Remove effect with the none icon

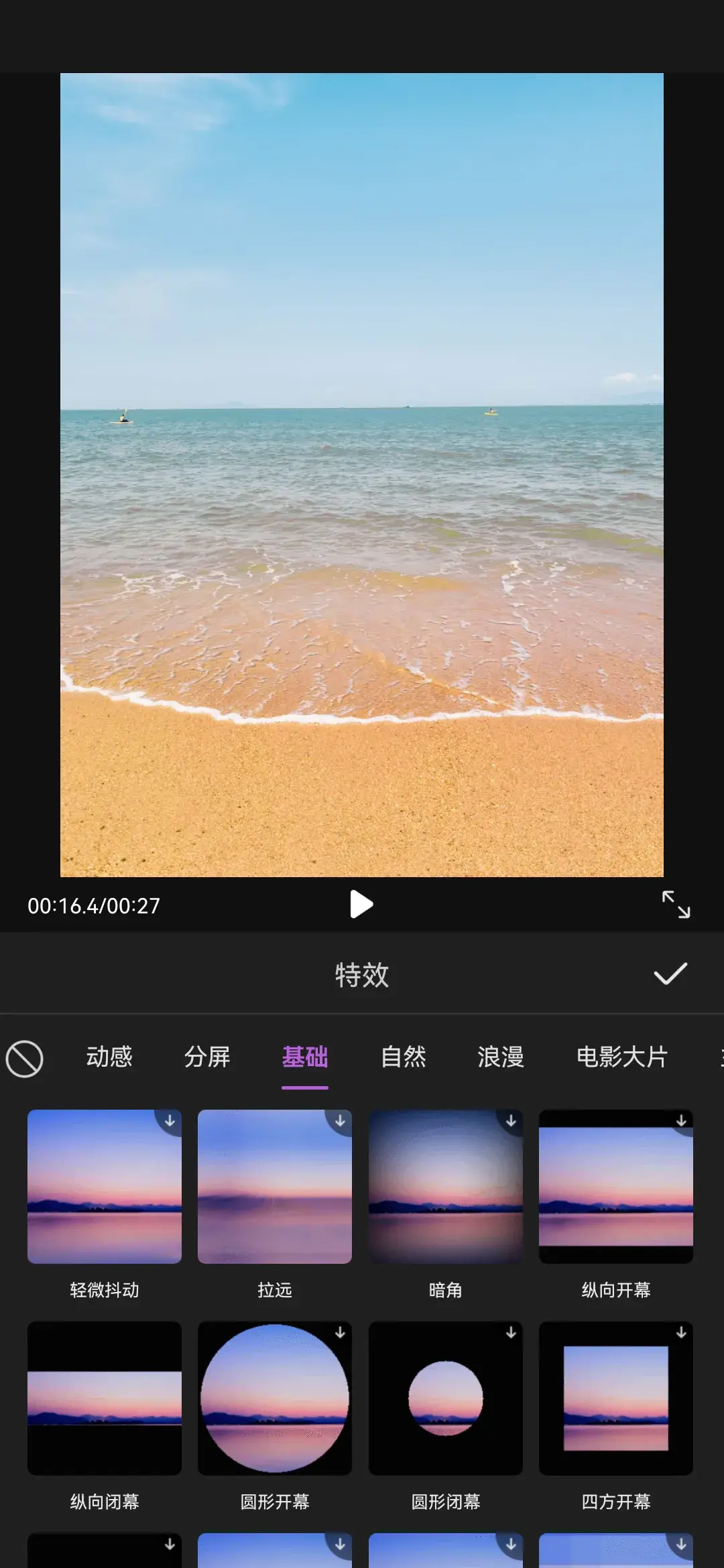tap(24, 1059)
